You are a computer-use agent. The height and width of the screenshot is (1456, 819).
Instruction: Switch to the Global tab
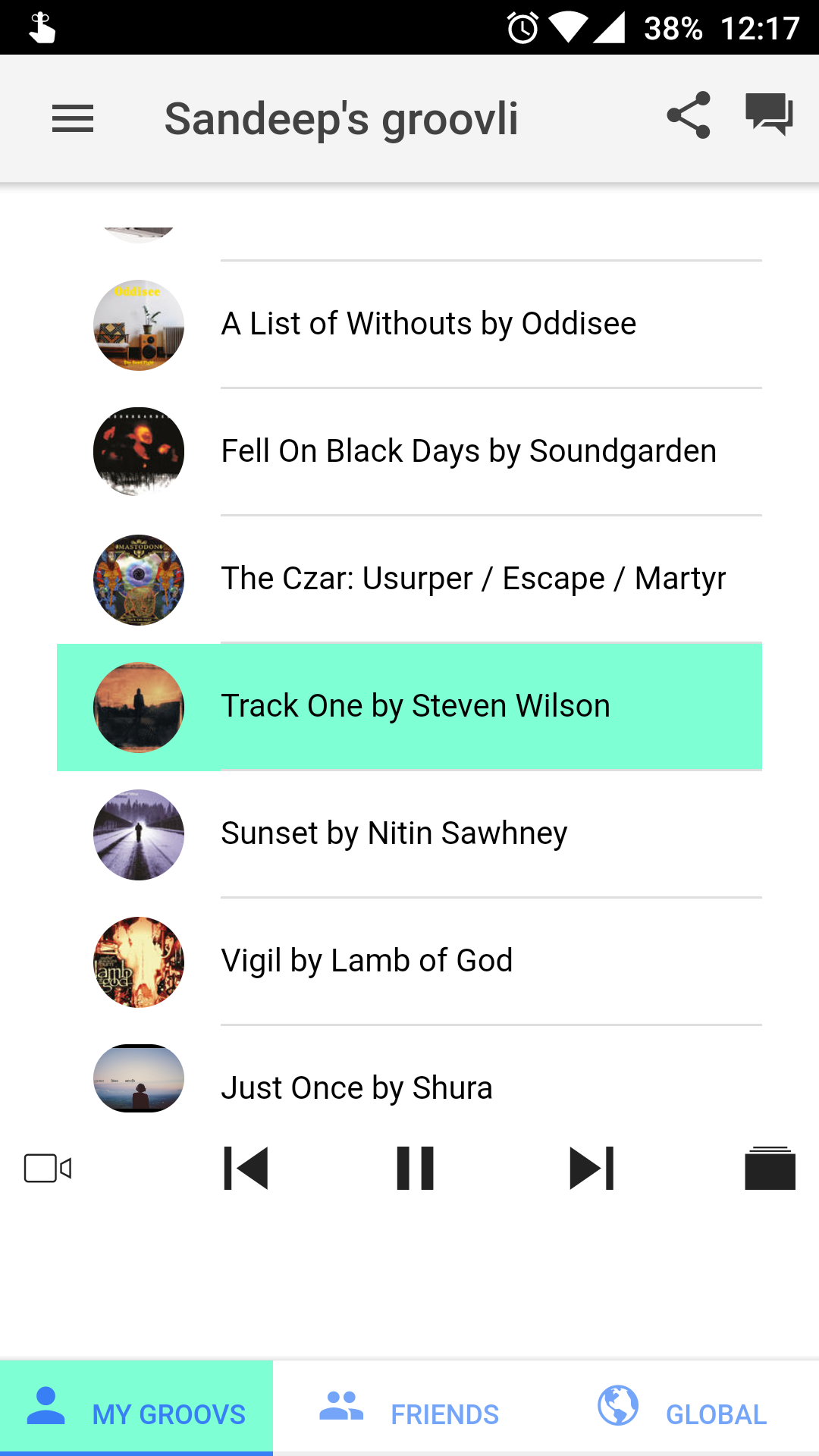682,1409
